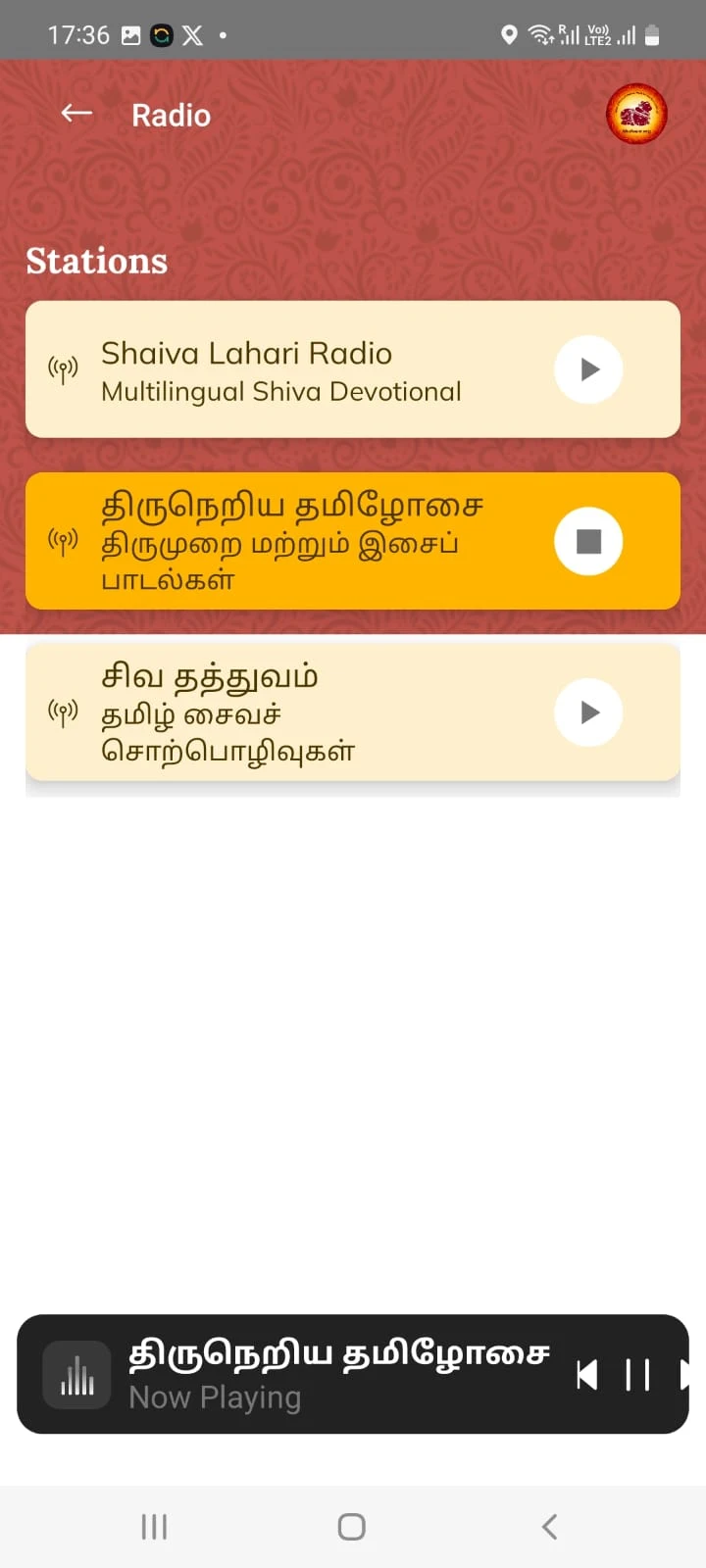Skip to next track in mini player

coord(686,1374)
